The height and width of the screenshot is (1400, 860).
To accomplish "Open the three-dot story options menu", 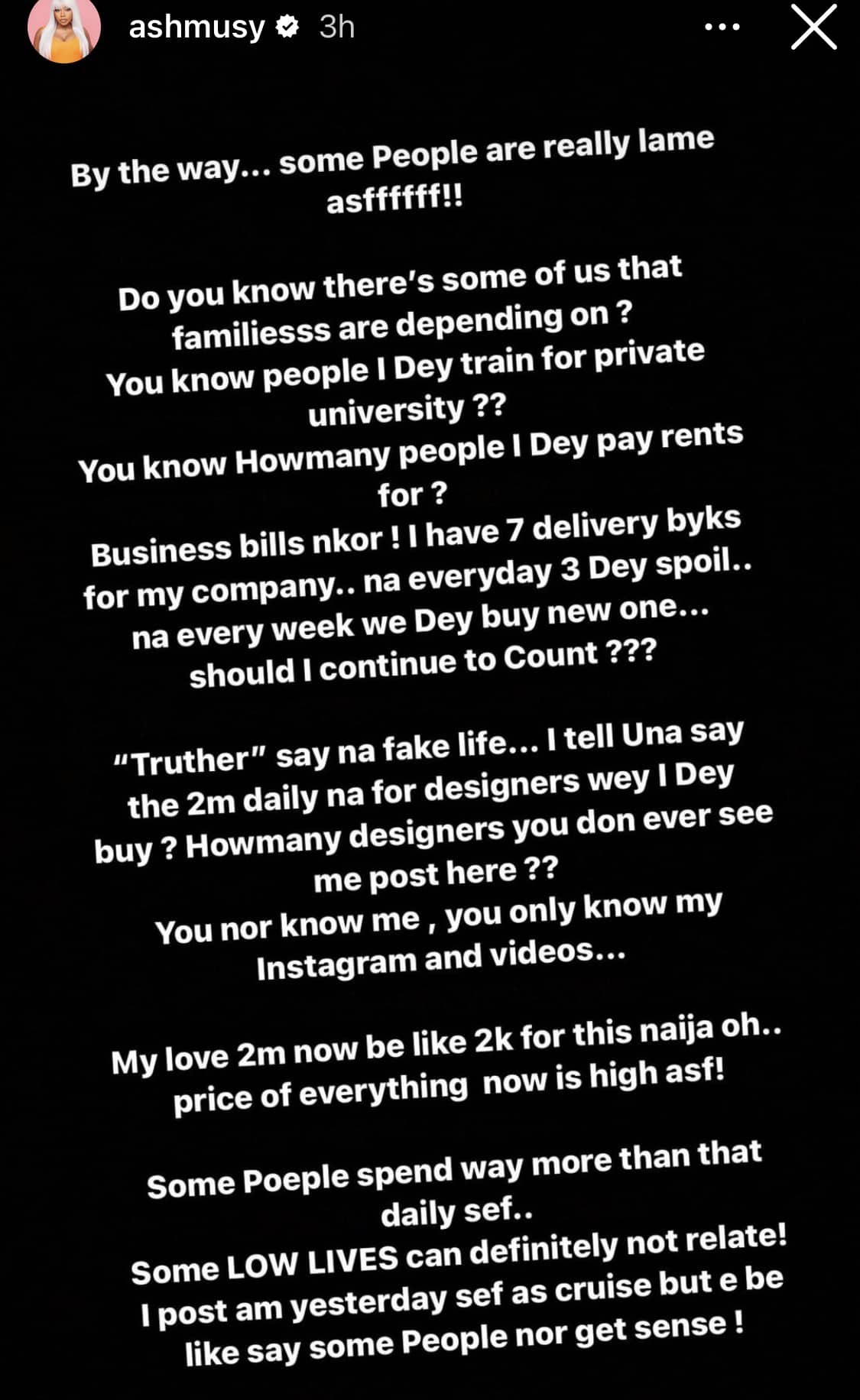I will [x=722, y=28].
